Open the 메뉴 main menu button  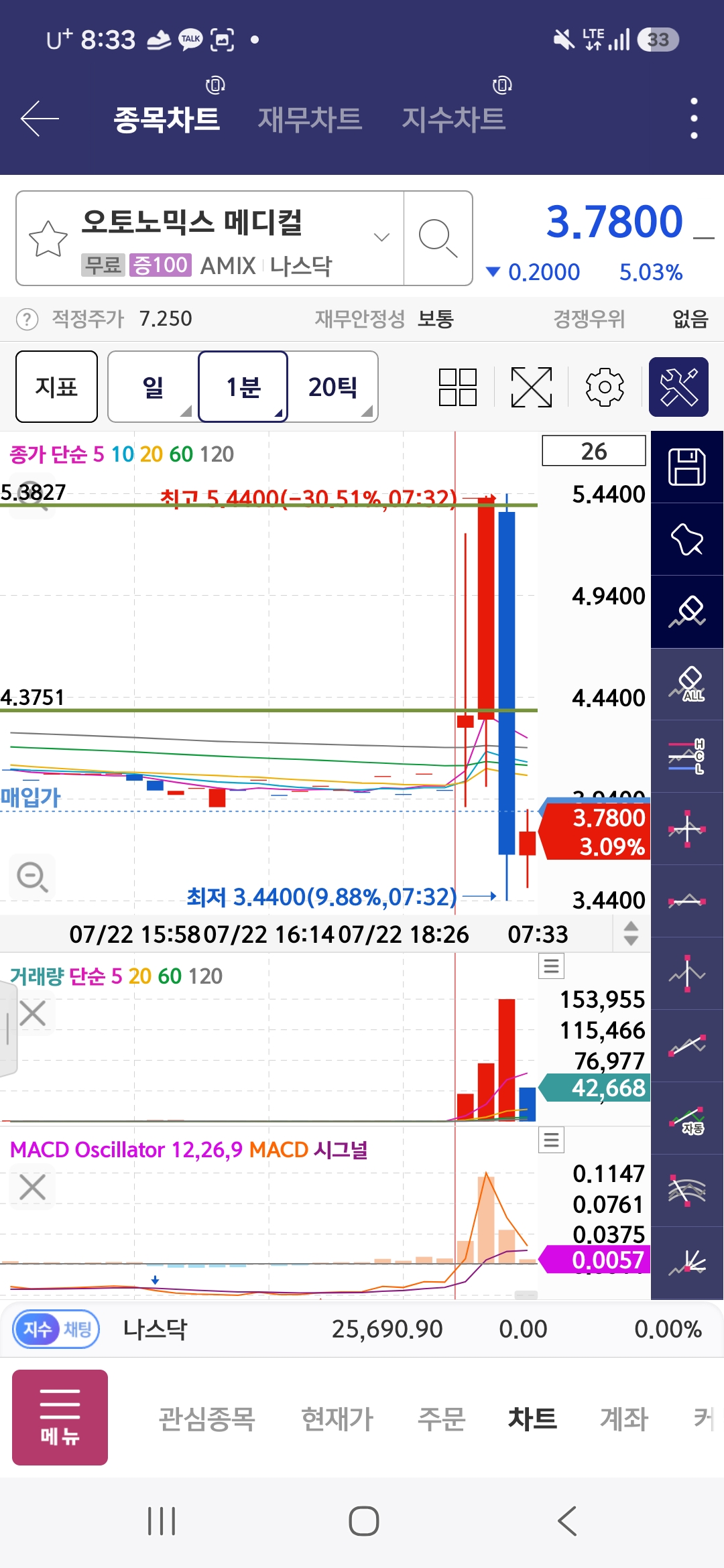[60, 1417]
